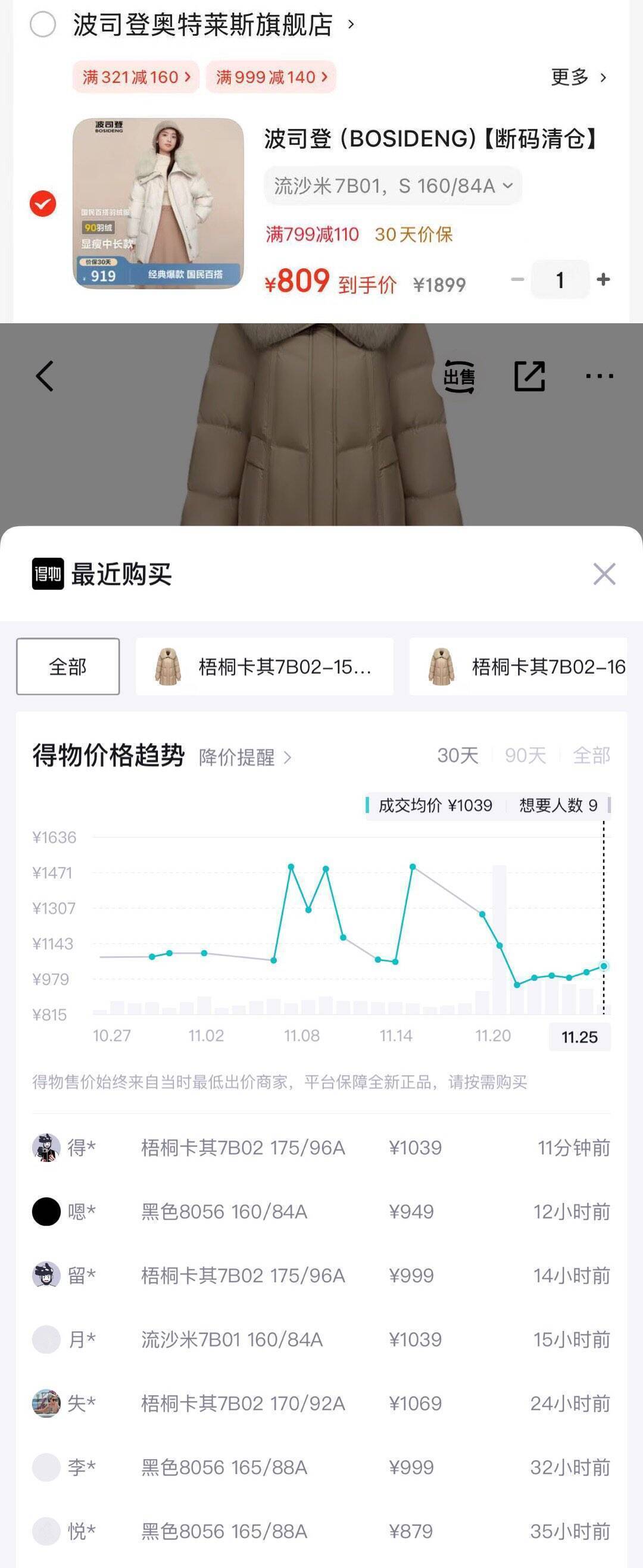Uncheck the Bosideng jacket item
643x1568 pixels.
click(x=43, y=204)
